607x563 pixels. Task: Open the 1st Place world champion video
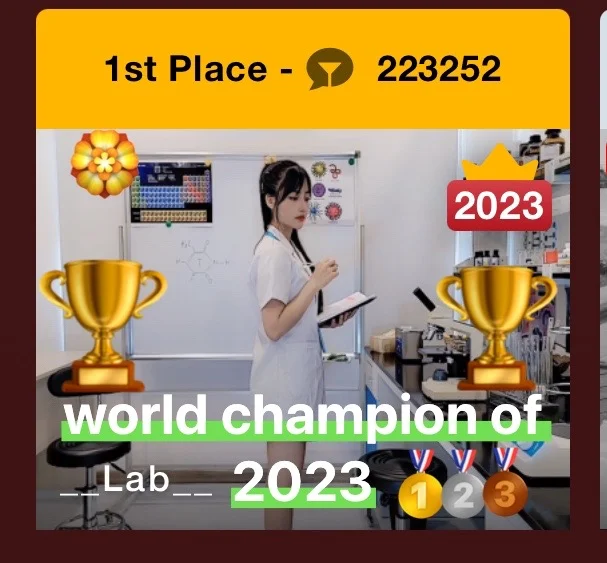(x=302, y=328)
